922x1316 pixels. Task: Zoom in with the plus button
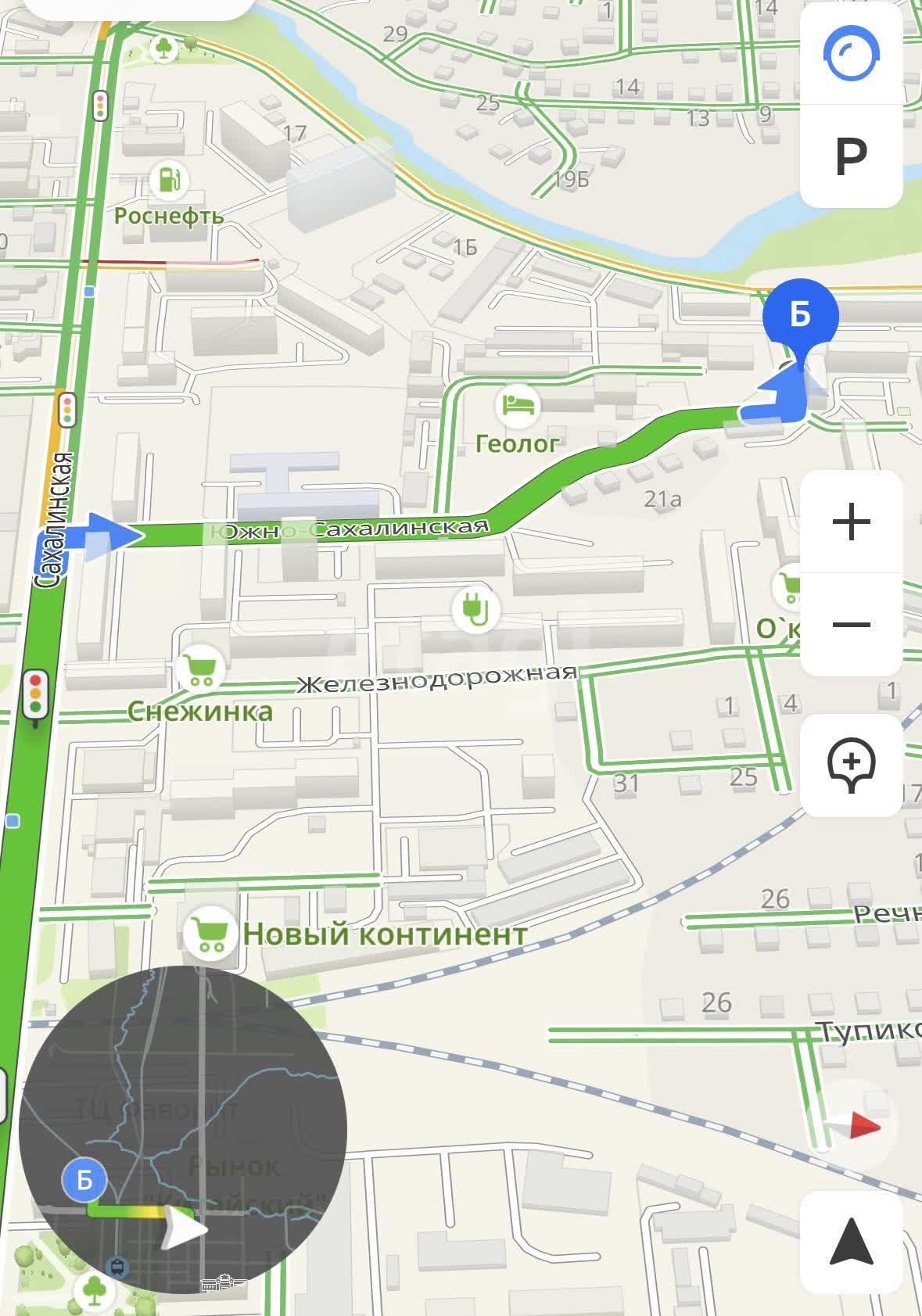click(851, 522)
